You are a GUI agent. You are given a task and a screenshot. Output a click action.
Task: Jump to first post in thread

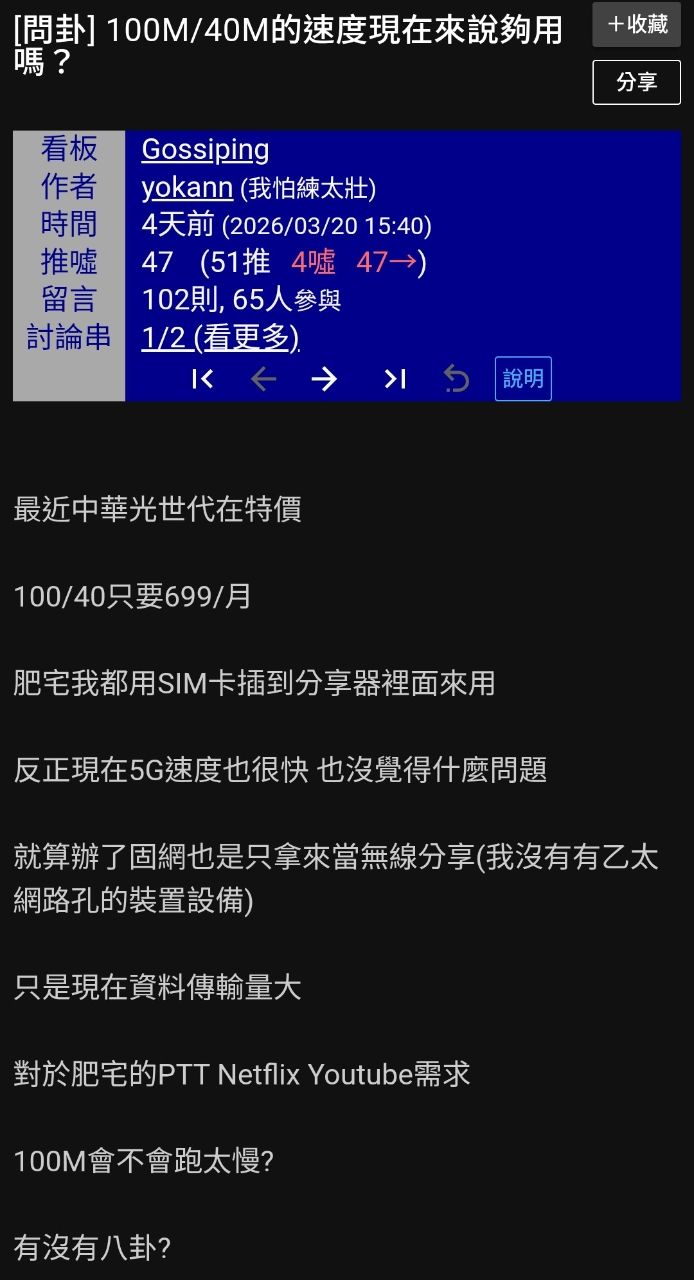203,379
